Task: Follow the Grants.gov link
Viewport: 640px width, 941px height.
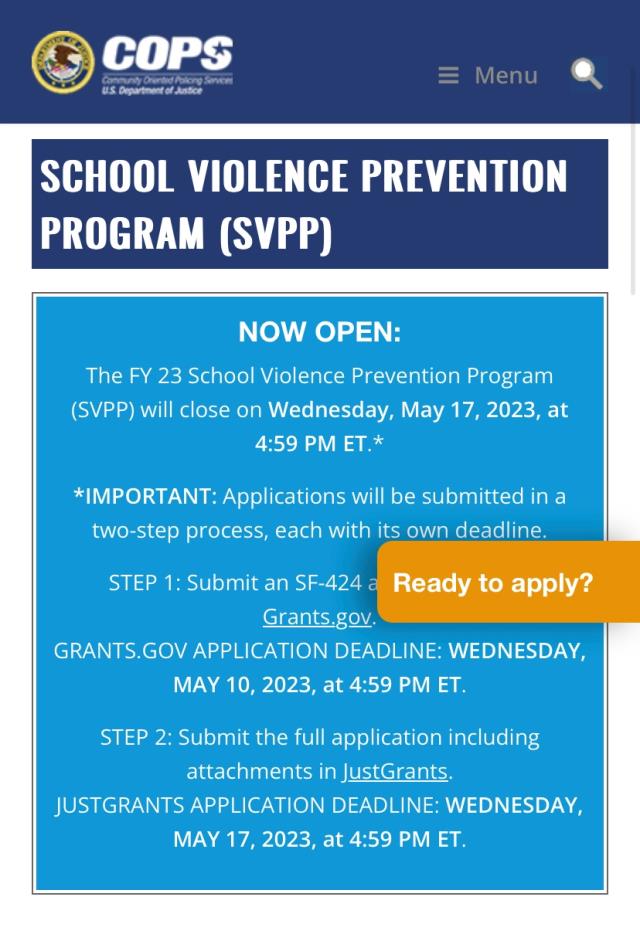Action: click(x=317, y=617)
